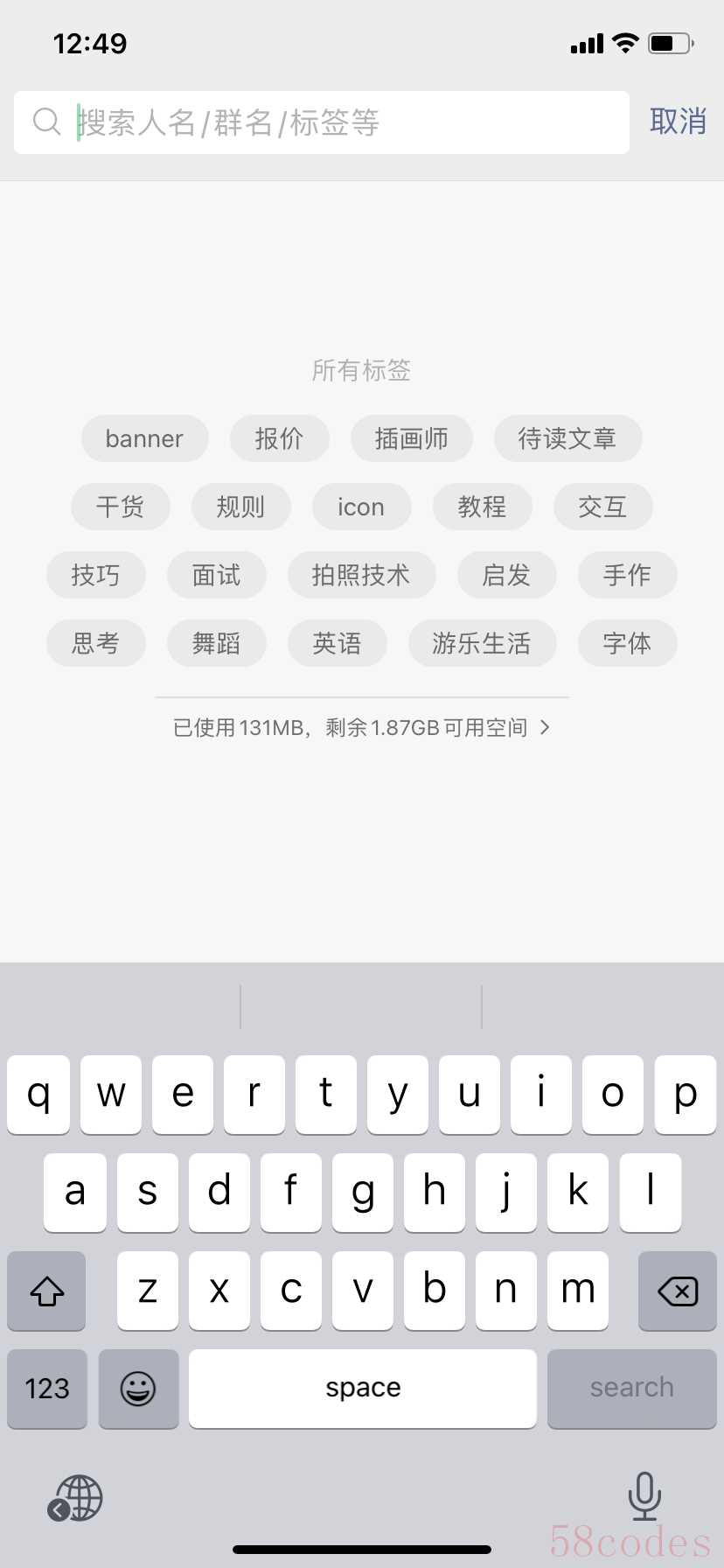Viewport: 724px width, 1568px height.
Task: Select the 交互 tag
Action: pos(602,507)
